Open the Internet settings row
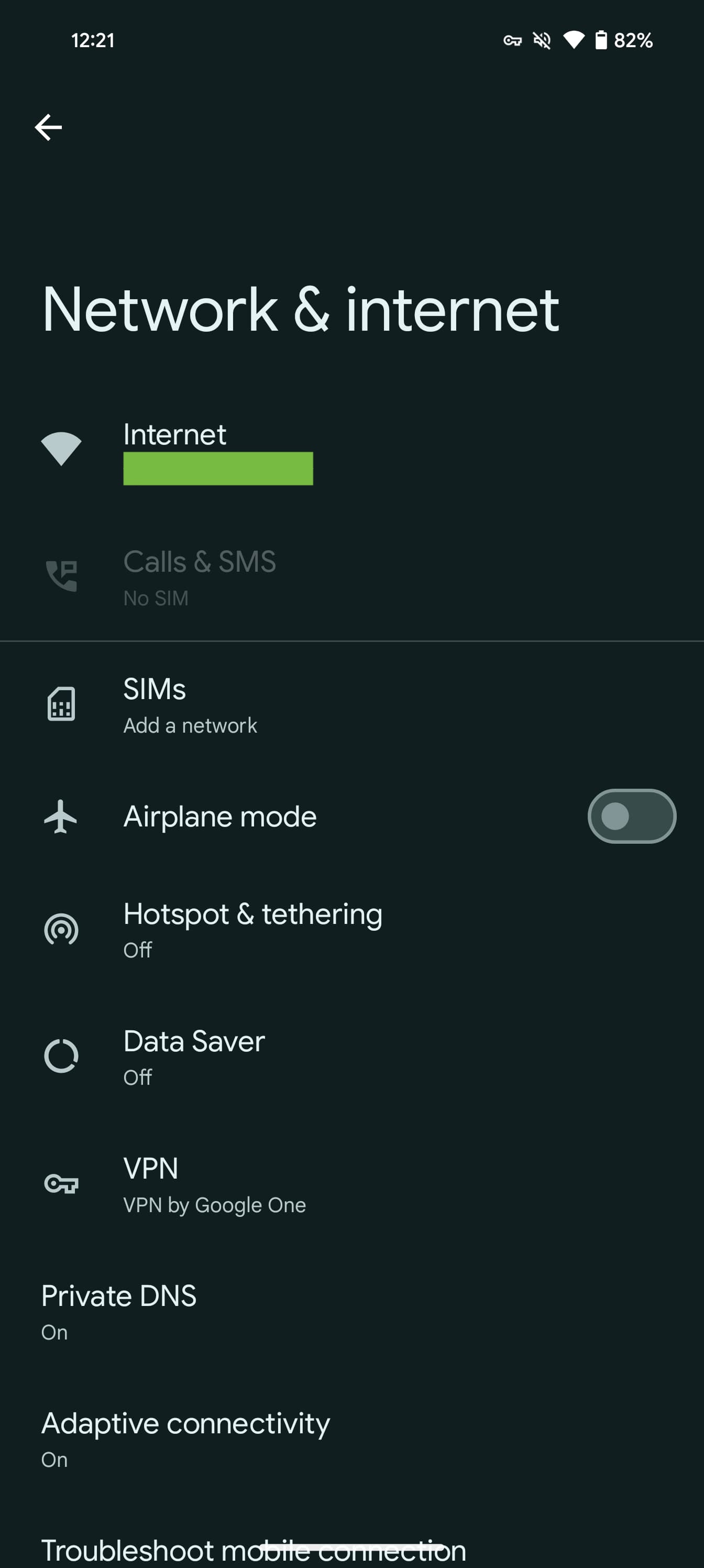 [175, 451]
